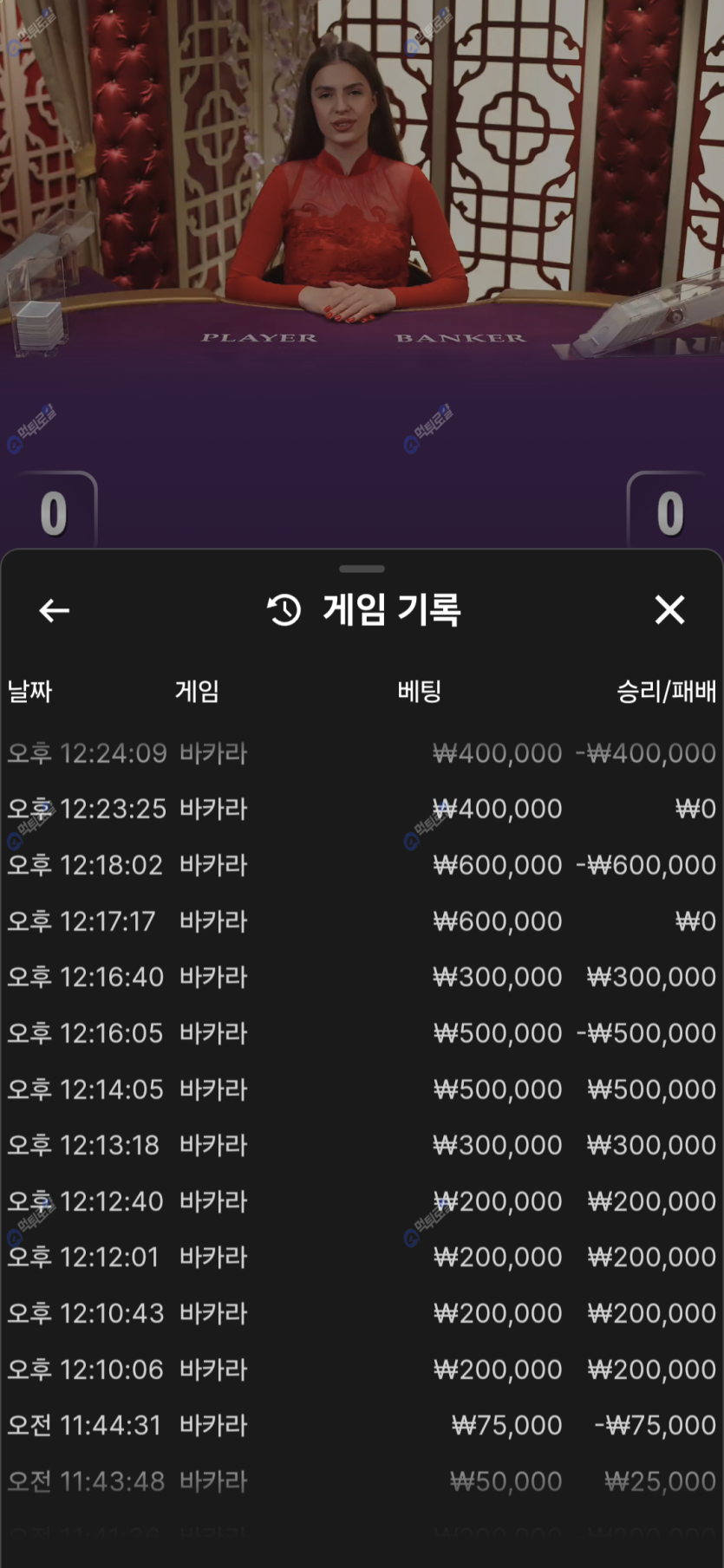Select the 오후 12:17:17 바카라 entry
The height and width of the screenshot is (1568, 724).
coord(362,921)
